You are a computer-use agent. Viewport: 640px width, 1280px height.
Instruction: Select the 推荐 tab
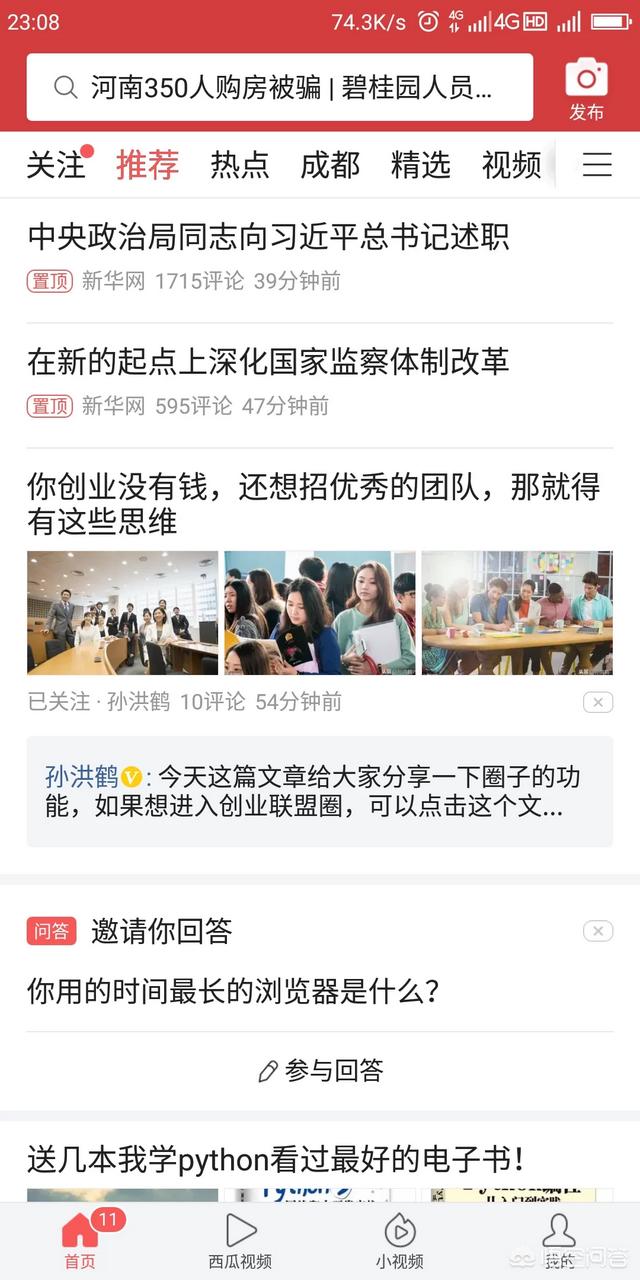[147, 165]
